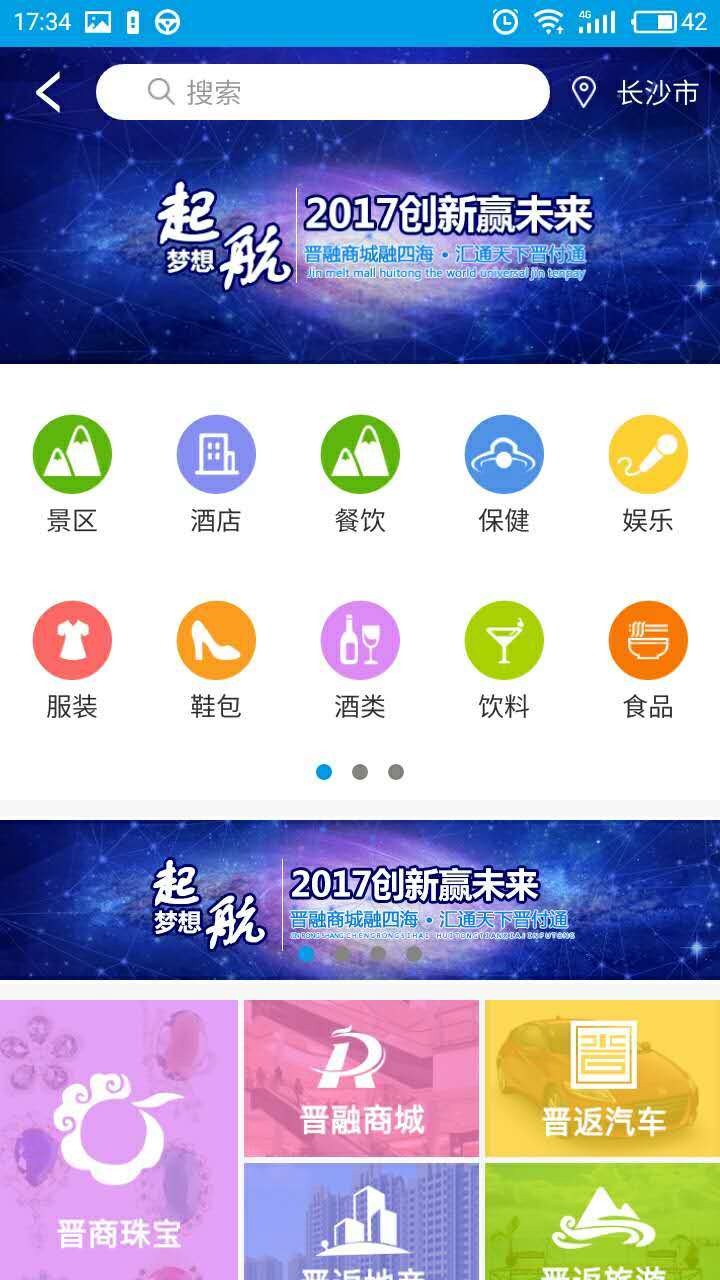
Task: Select the 鞋包 category
Action: click(216, 661)
